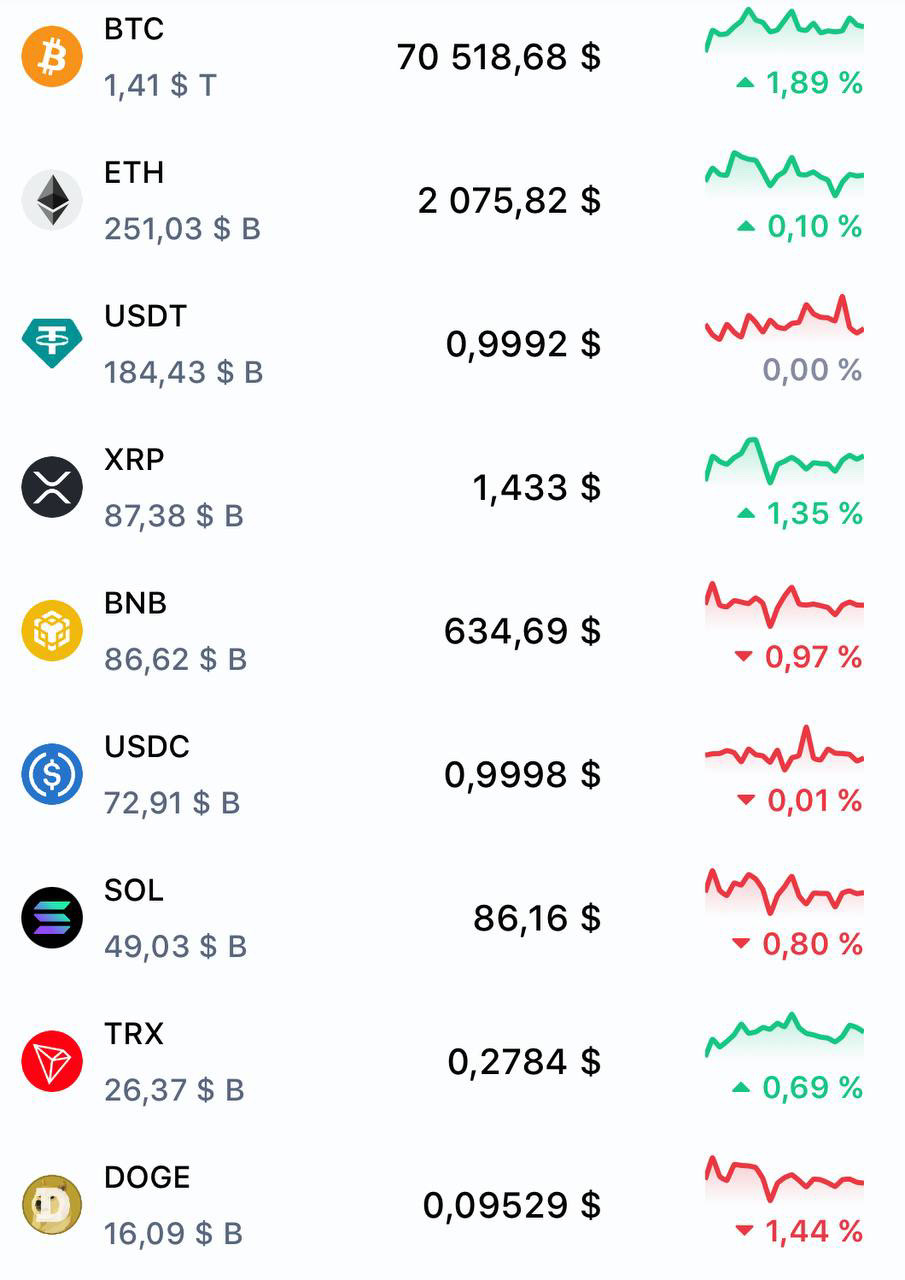Open XRP via its logo icon
Viewport: 905px width, 1280px height.
50,487
